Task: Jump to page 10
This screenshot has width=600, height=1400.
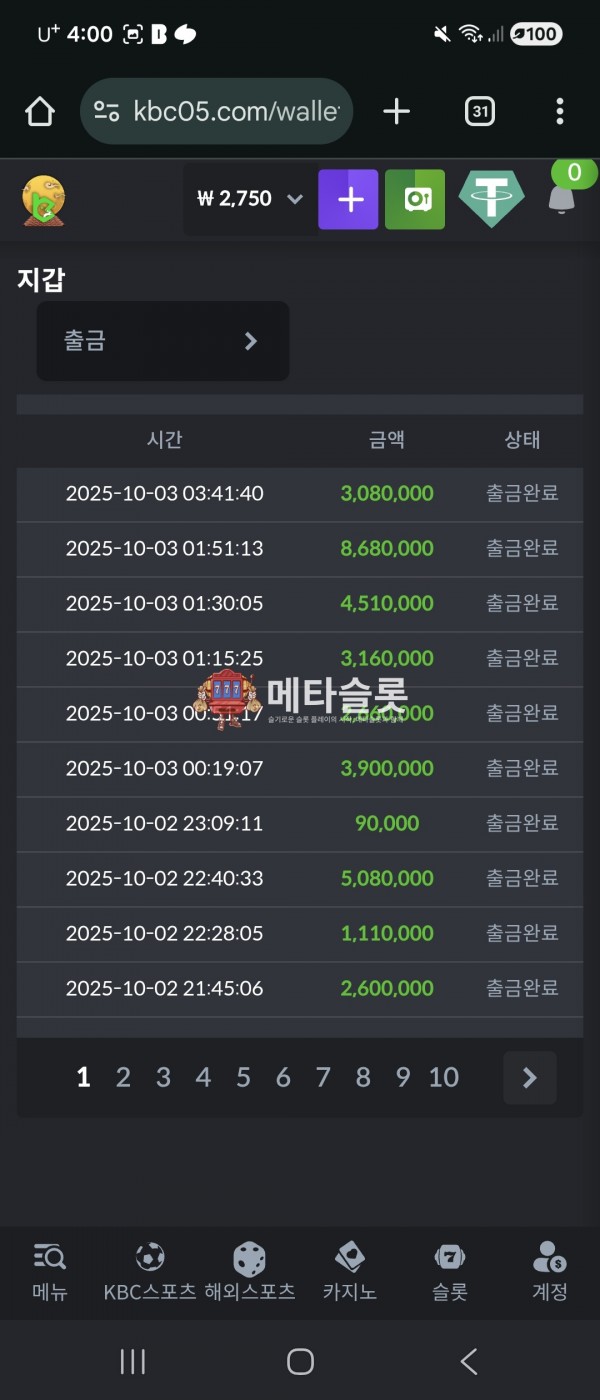Action: [443, 1077]
